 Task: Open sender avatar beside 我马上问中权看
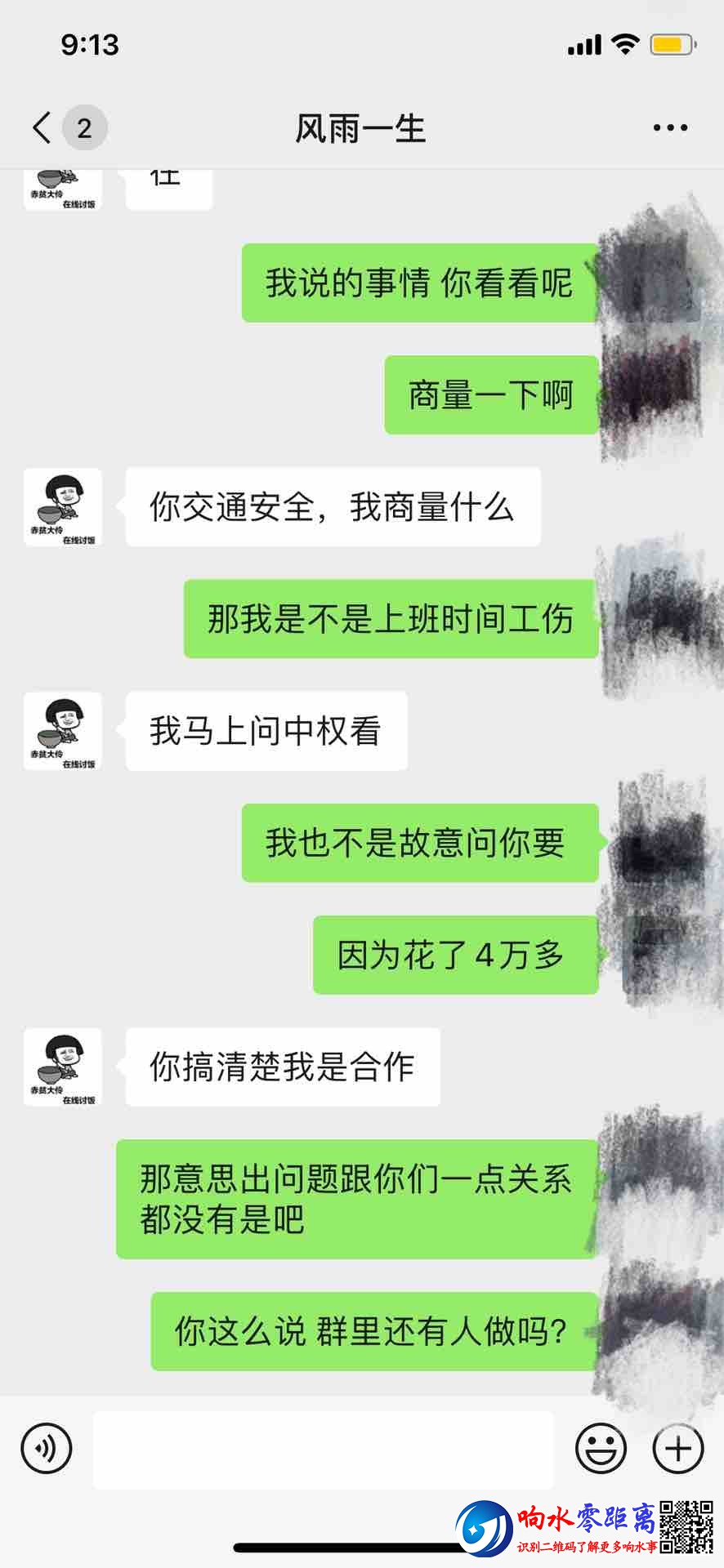63,731
